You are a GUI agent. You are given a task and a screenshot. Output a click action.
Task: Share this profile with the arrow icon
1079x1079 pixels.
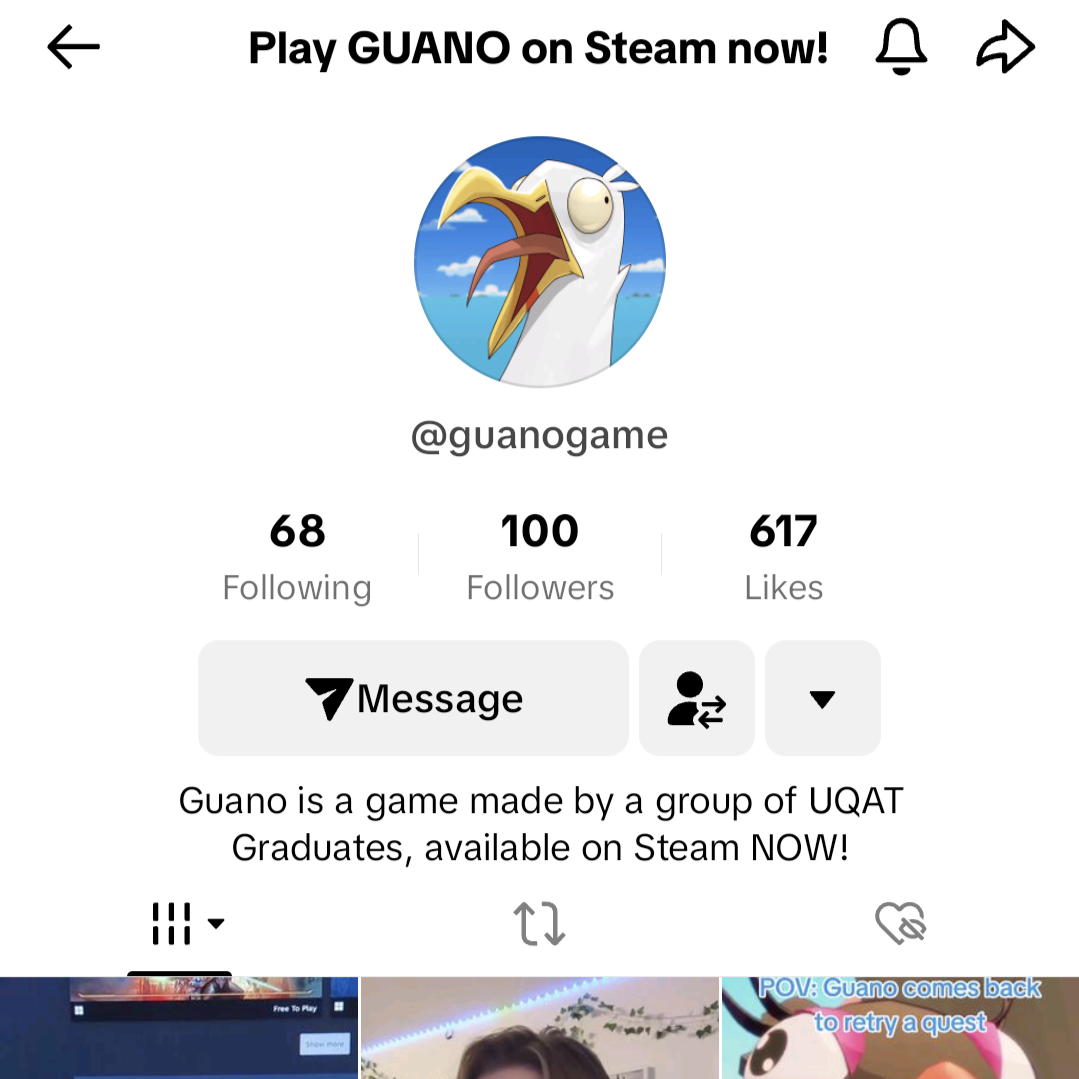click(x=1004, y=47)
